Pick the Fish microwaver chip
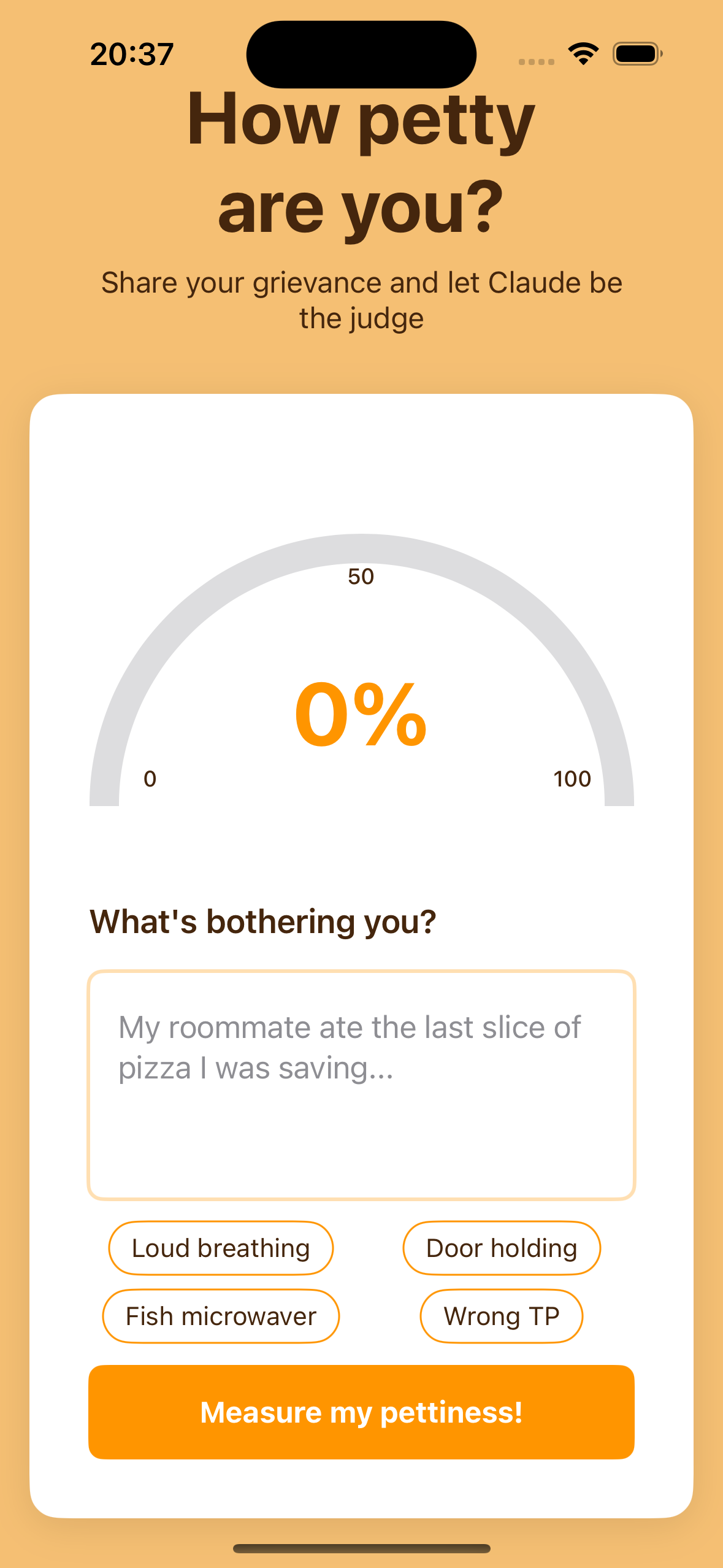The image size is (723, 1568). 221,1316
